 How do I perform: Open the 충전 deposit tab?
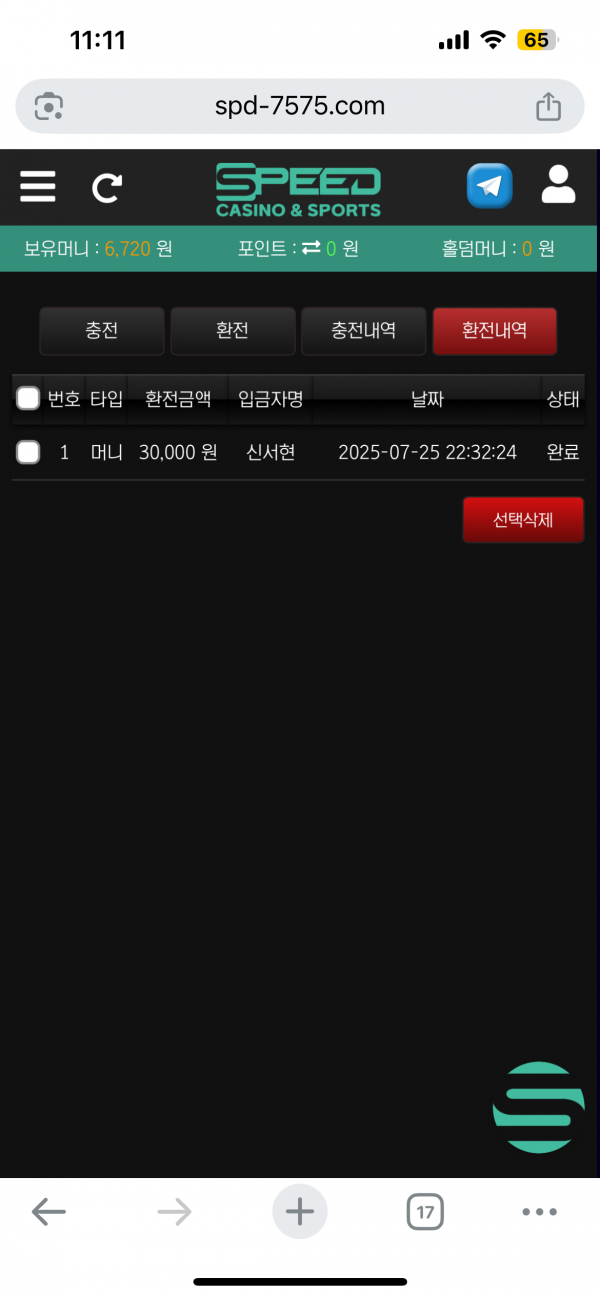click(102, 331)
